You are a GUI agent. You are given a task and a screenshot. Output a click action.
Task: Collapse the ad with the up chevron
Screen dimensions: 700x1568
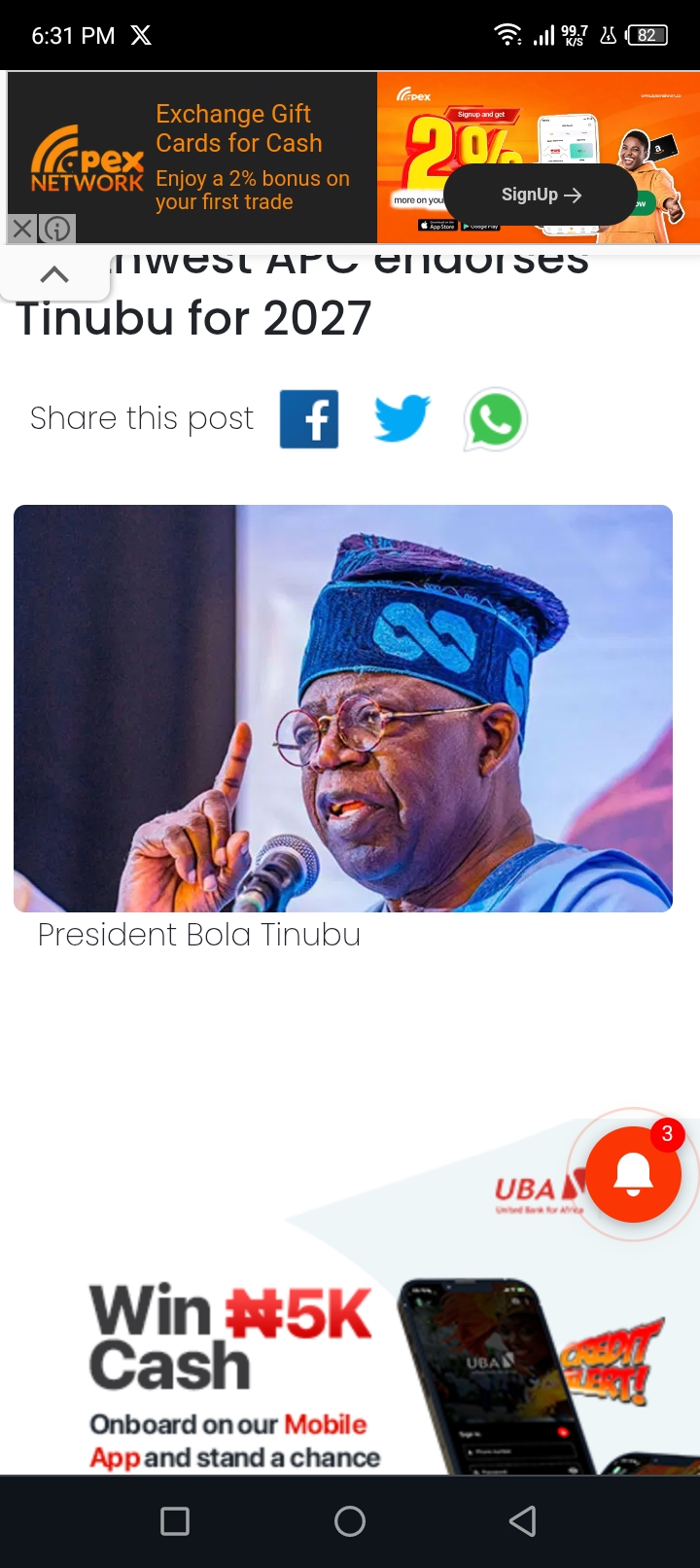point(54,274)
